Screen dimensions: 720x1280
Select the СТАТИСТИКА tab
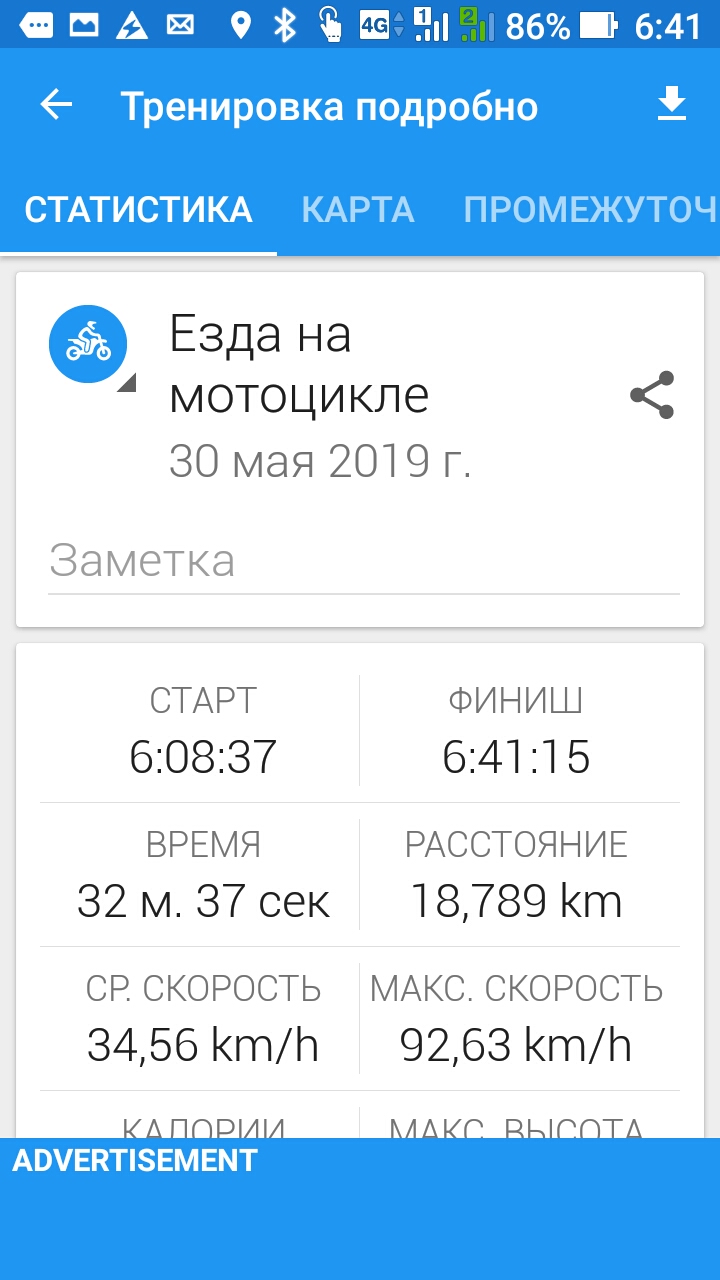coord(138,209)
